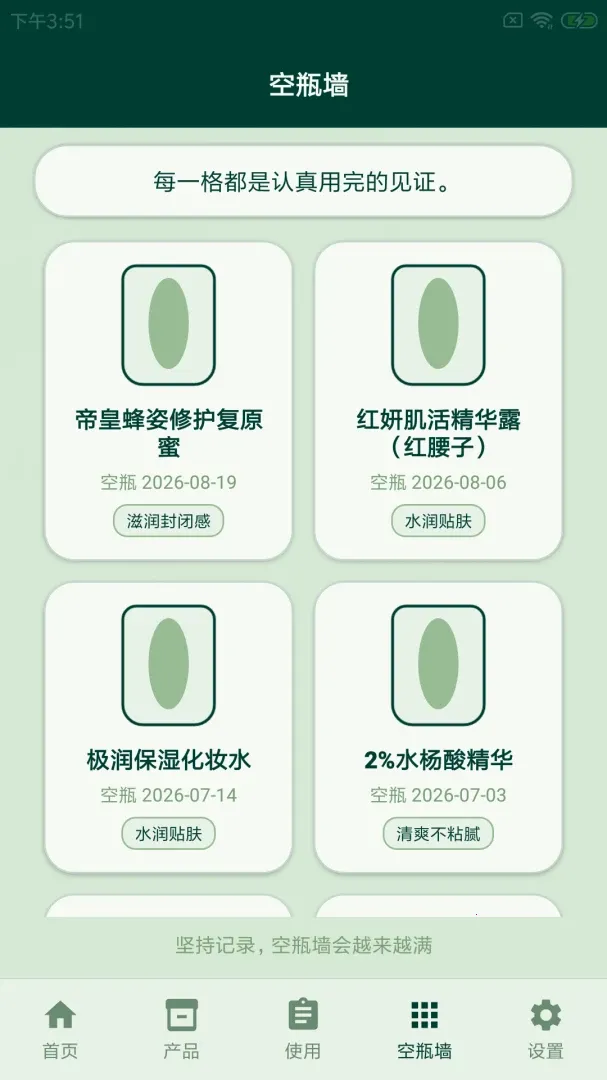
Task: Go to the 使用 tab
Action: pos(303,1029)
